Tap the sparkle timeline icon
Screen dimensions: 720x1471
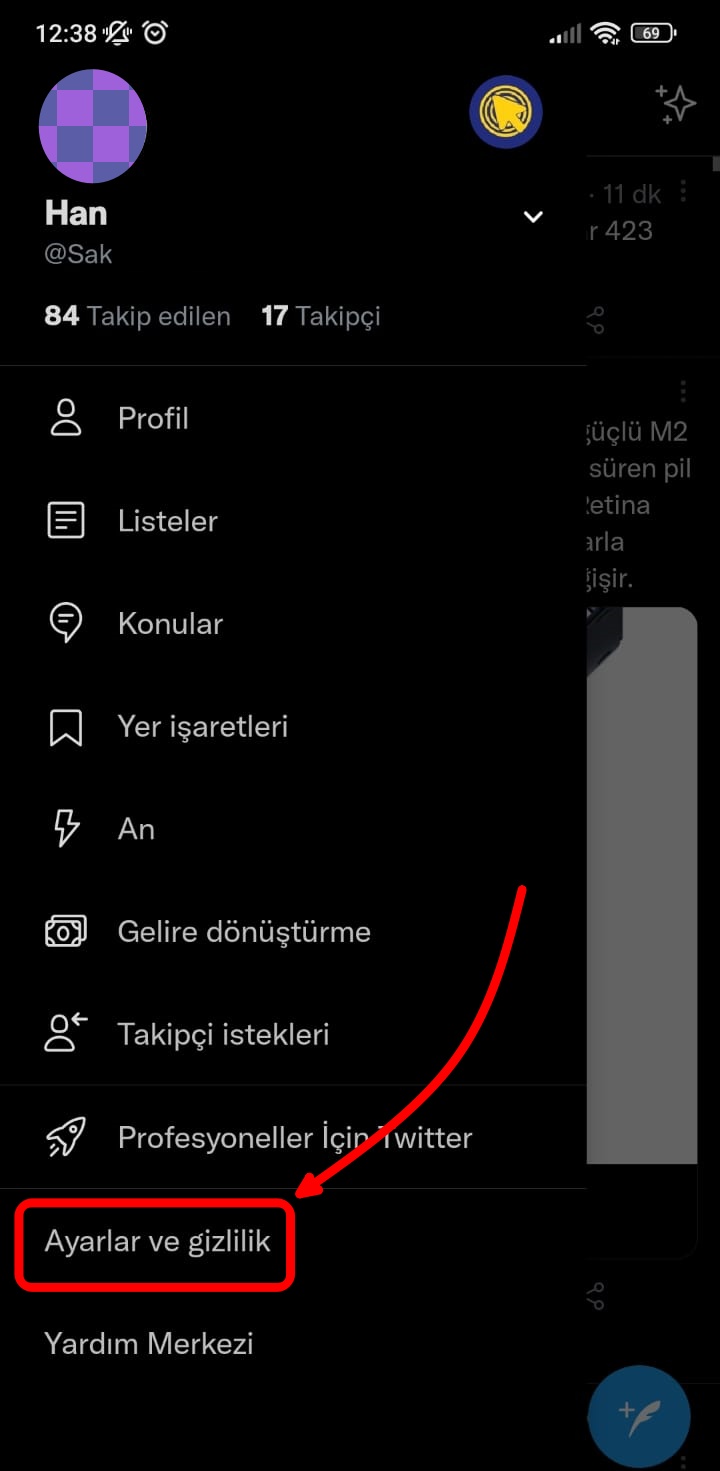coord(675,104)
